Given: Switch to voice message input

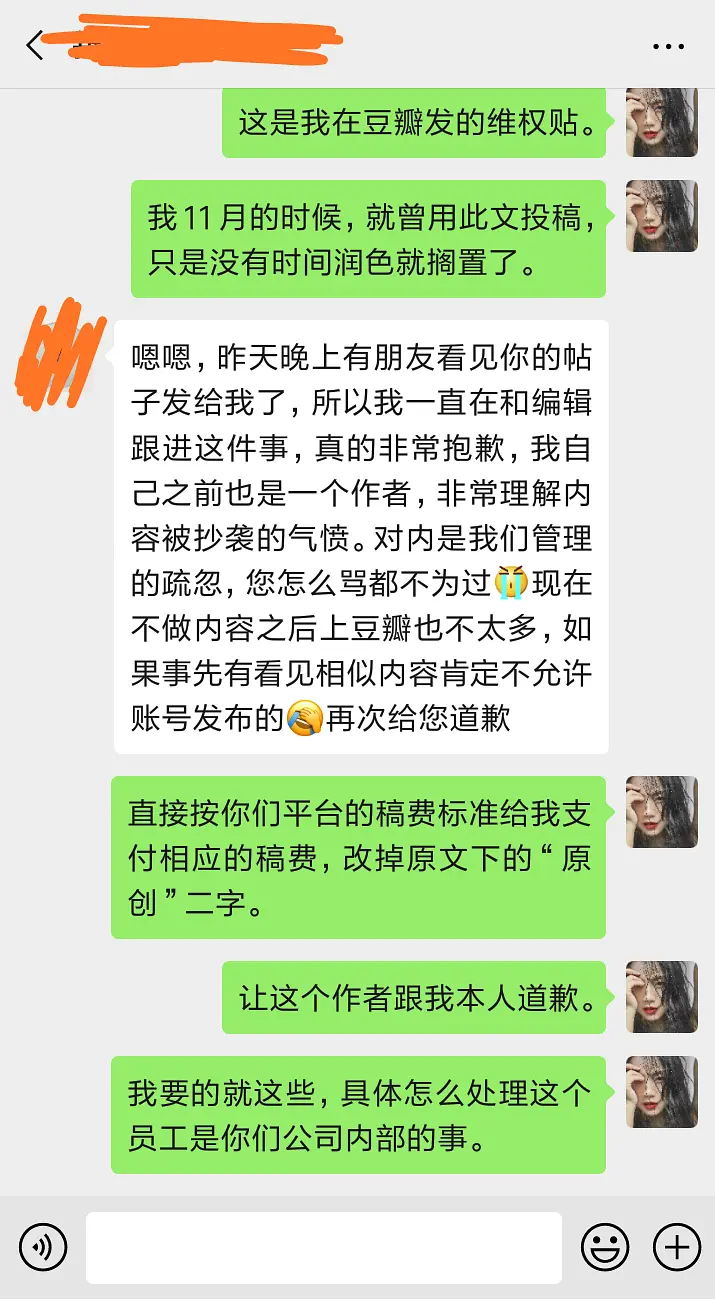Looking at the screenshot, I should point(43,1247).
